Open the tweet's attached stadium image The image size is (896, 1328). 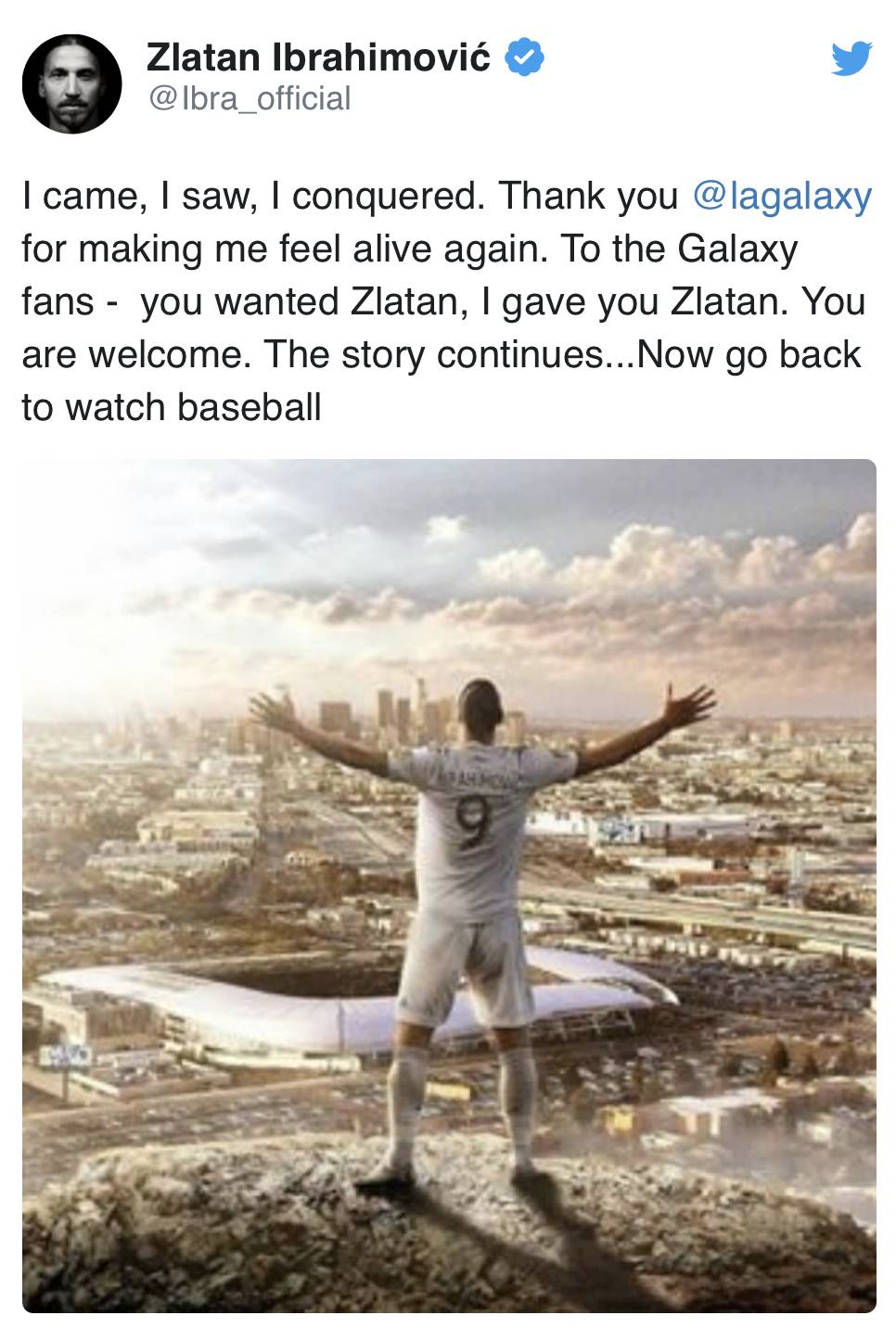coord(449,885)
